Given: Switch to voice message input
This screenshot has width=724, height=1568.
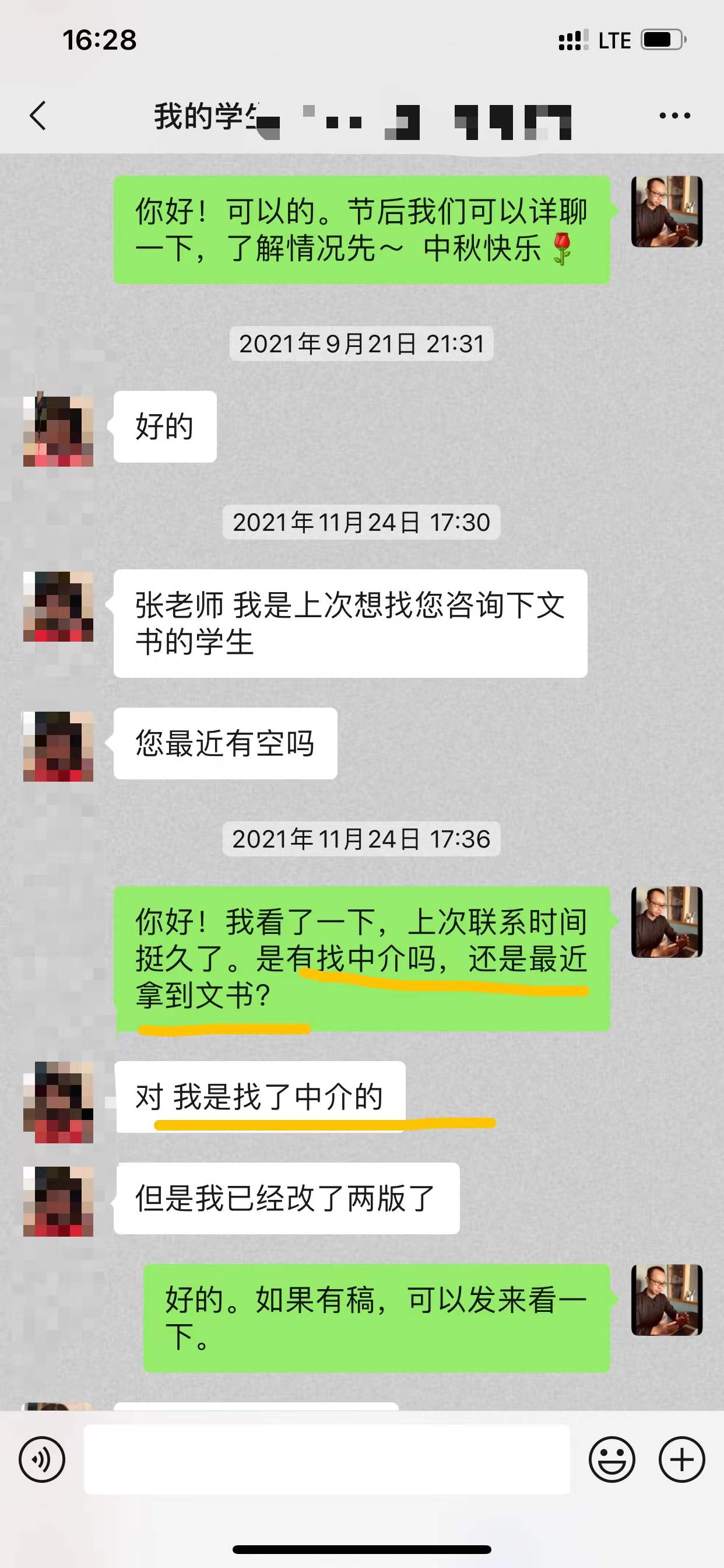Looking at the screenshot, I should point(42,1459).
